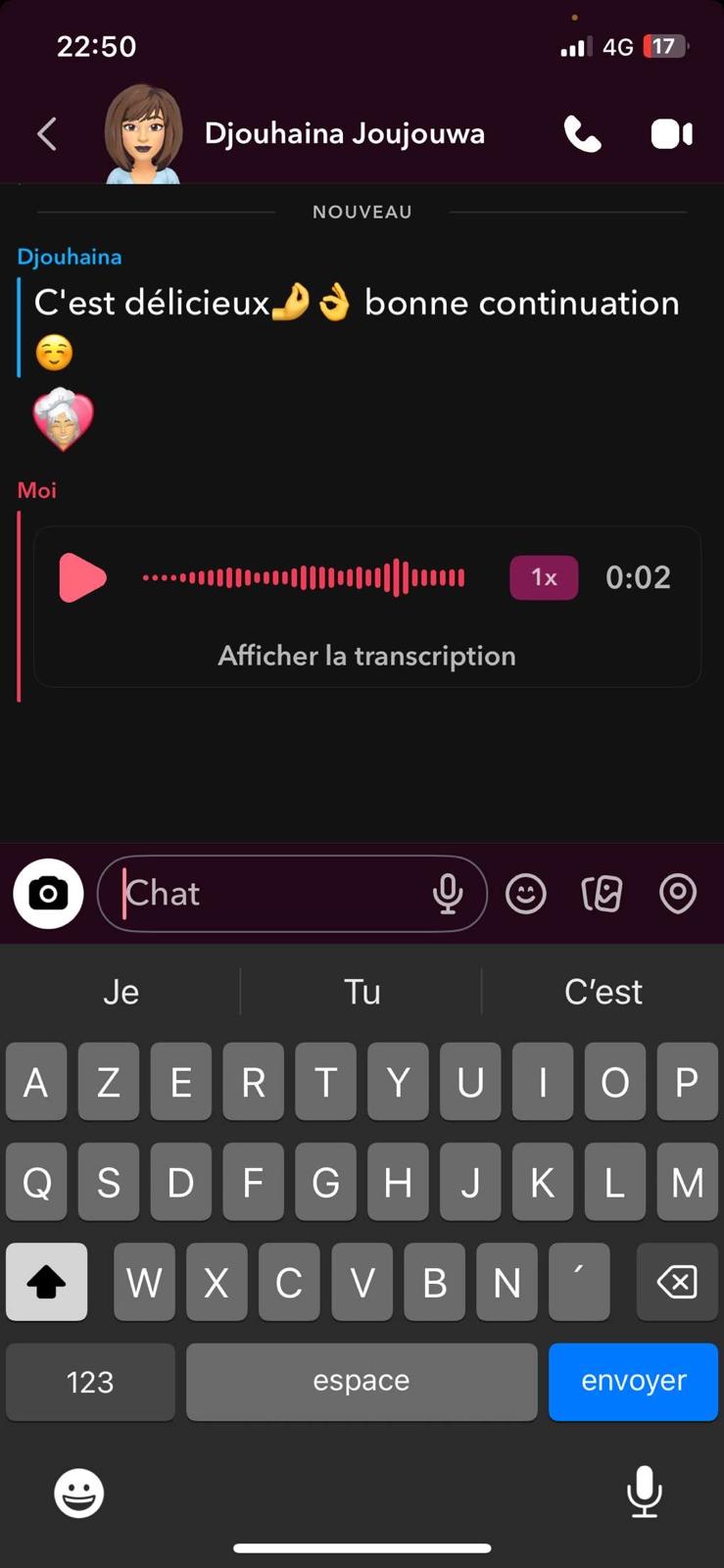Start a voice call with Djouhaina

(582, 134)
